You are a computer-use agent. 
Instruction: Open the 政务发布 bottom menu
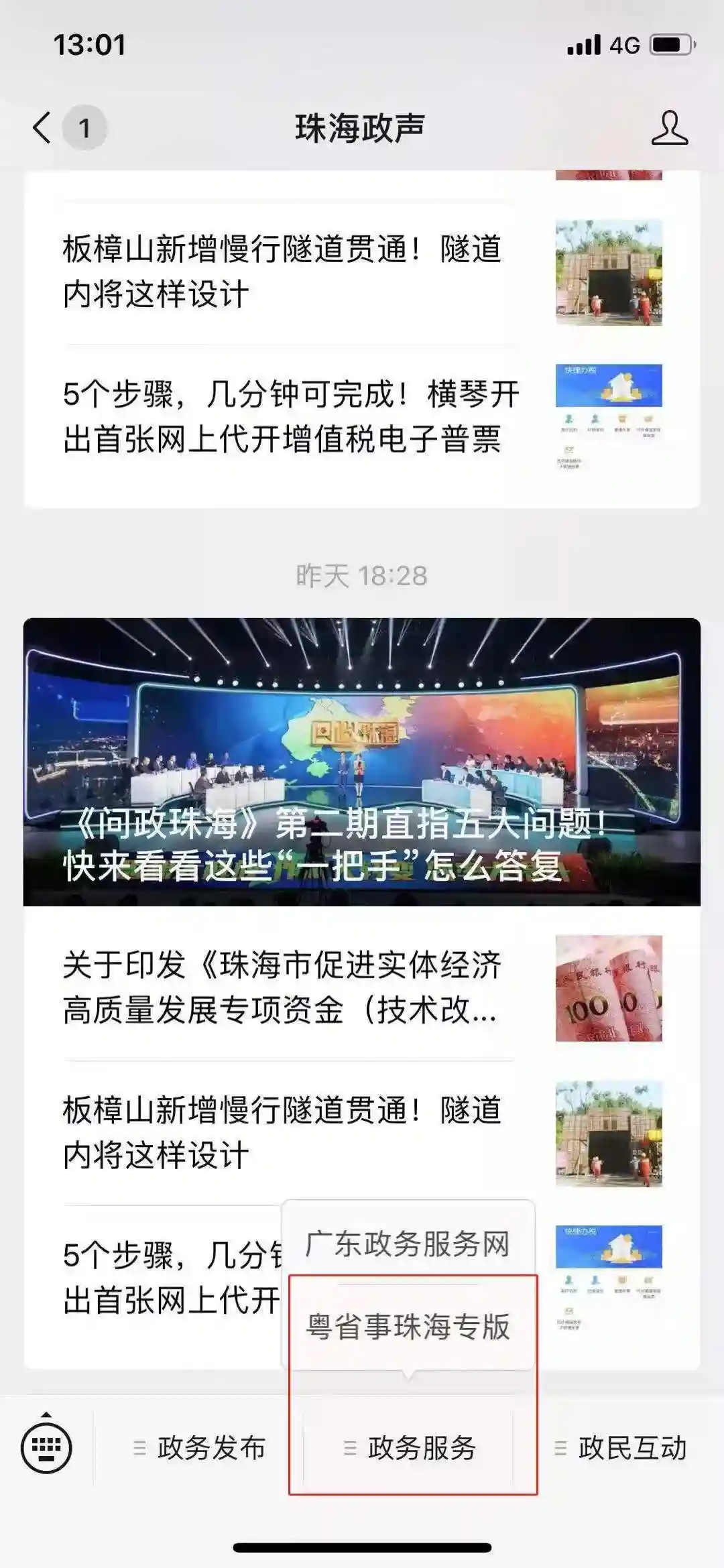(200, 1448)
